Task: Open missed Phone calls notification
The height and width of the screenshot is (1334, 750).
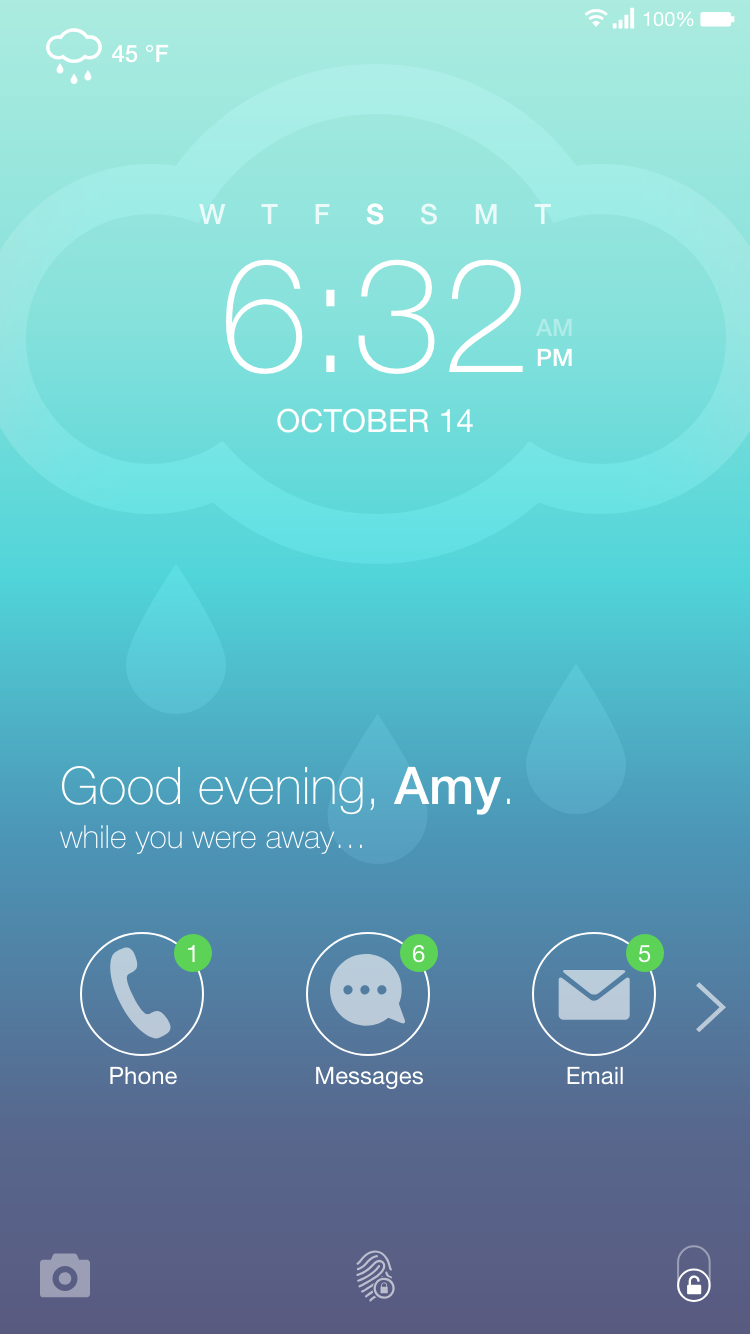Action: (142, 994)
